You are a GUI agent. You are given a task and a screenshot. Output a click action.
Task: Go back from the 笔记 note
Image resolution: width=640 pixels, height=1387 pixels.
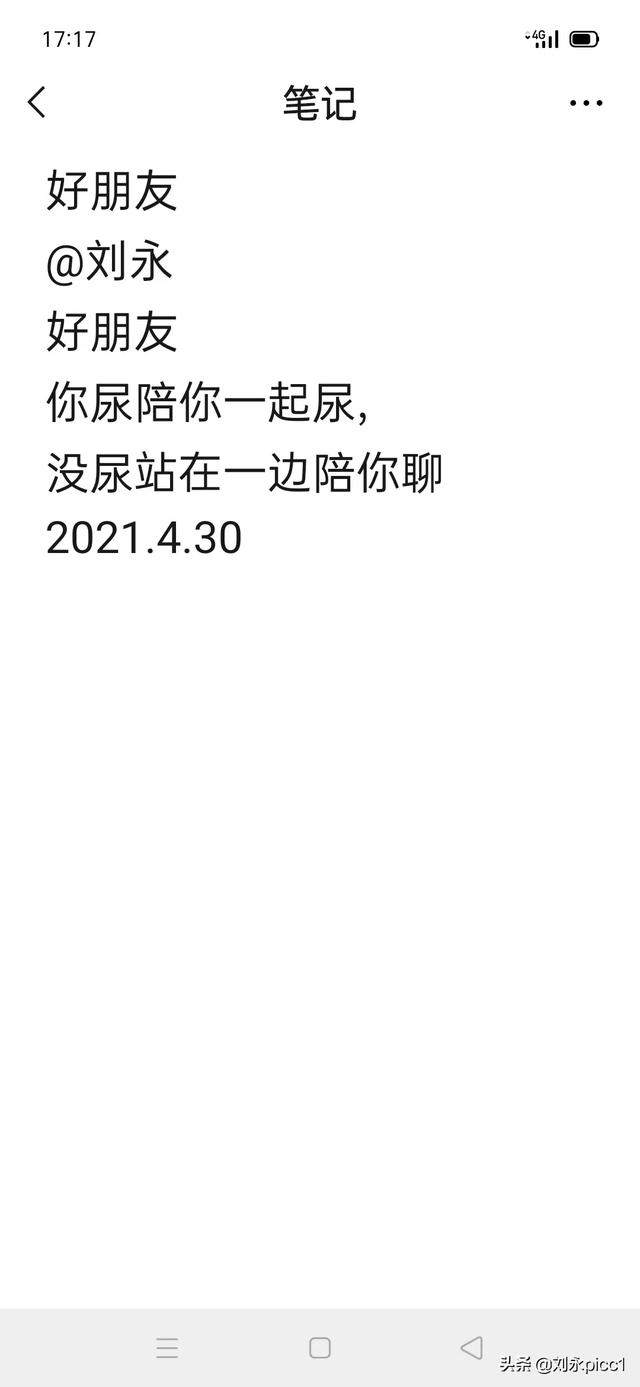coord(37,102)
